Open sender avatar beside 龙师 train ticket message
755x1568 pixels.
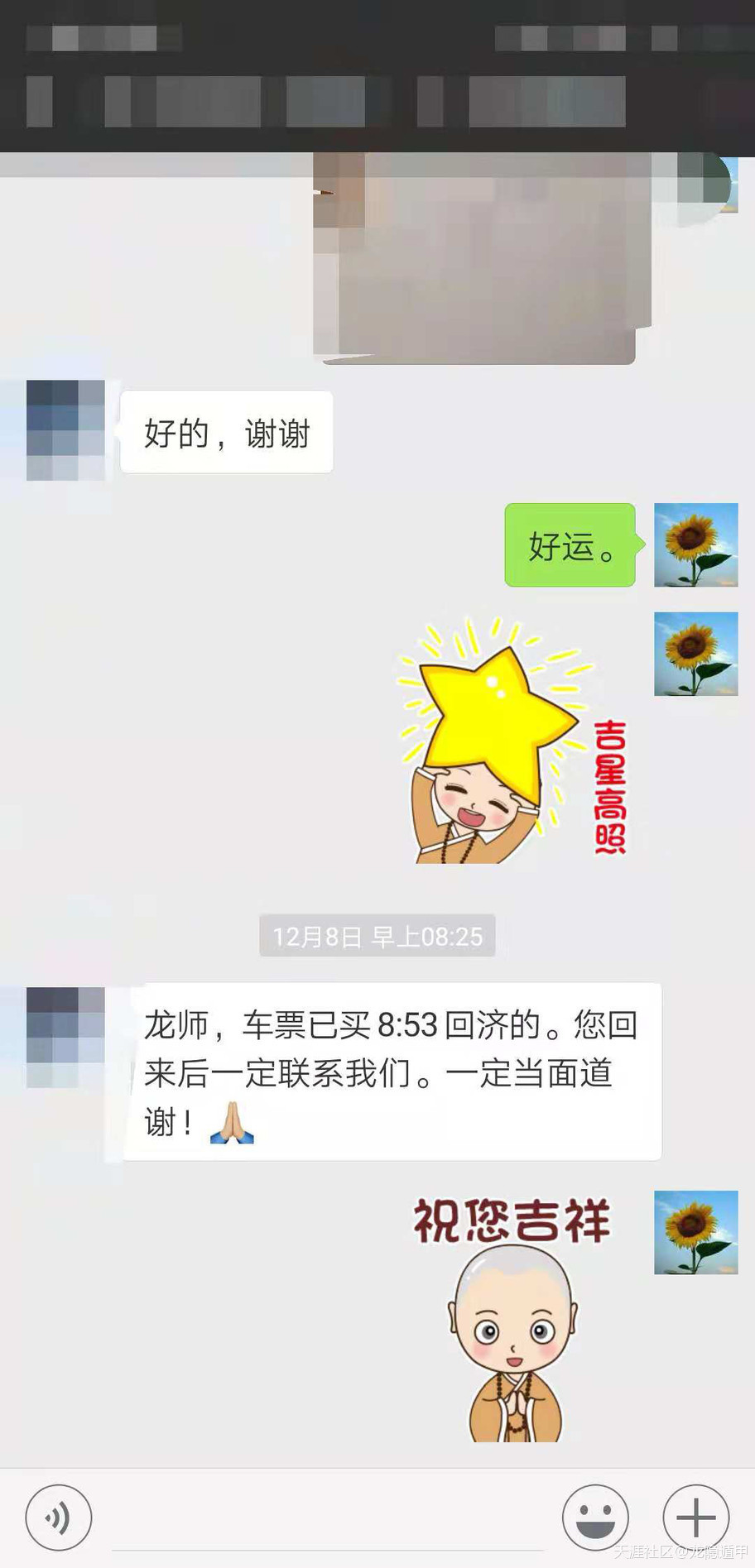click(65, 1037)
